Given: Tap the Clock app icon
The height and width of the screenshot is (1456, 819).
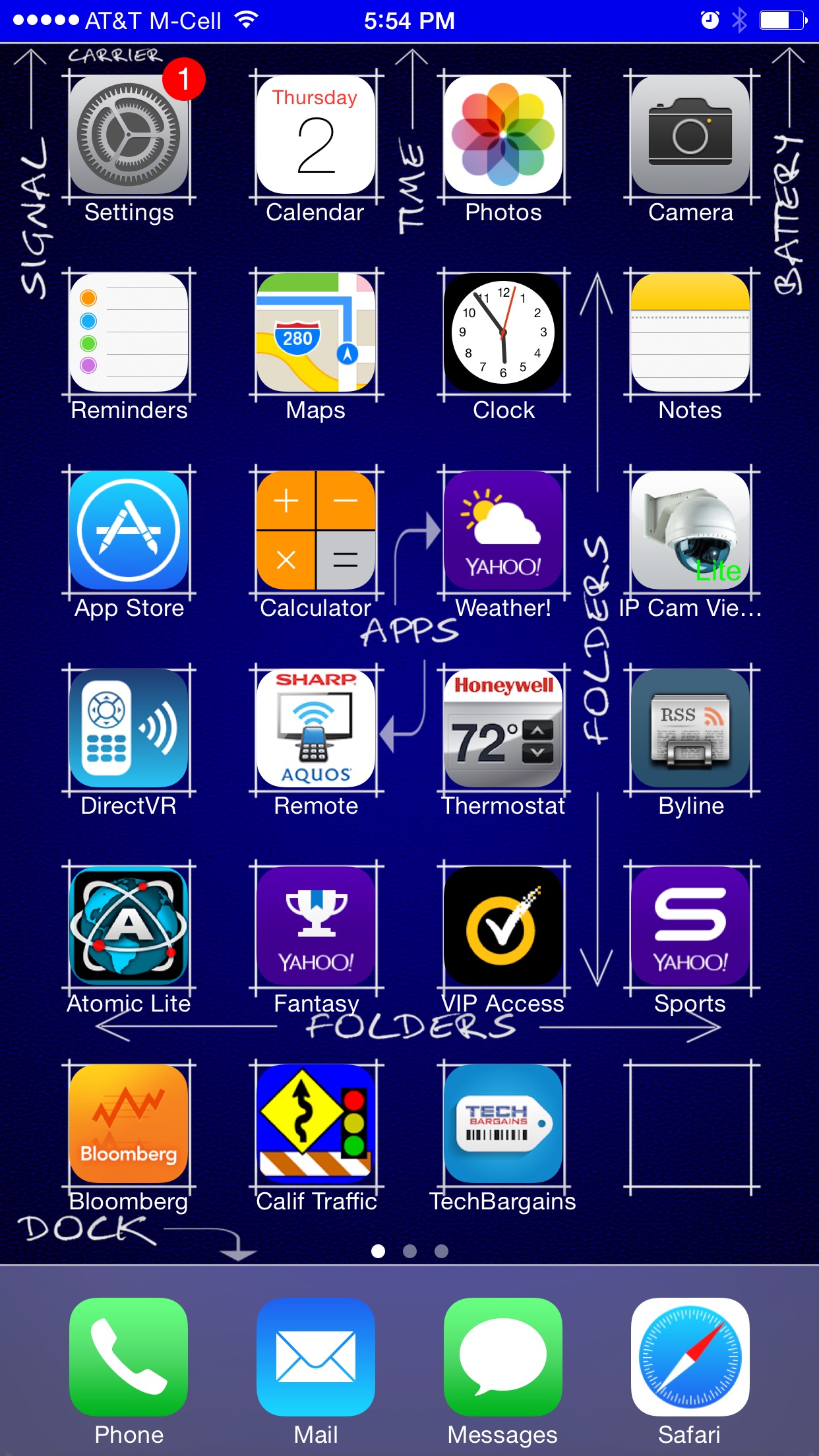Looking at the screenshot, I should (503, 332).
